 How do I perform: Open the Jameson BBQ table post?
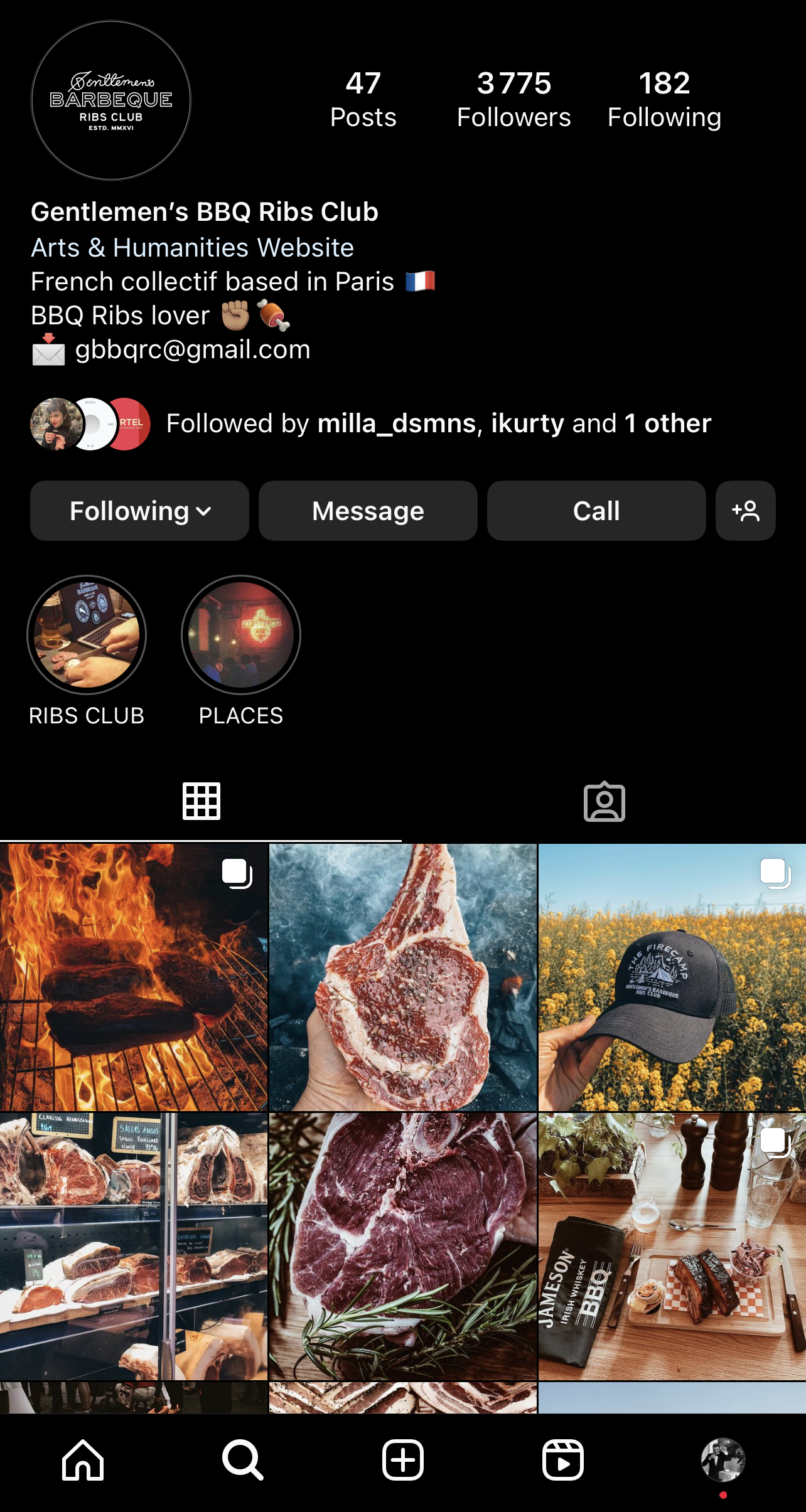pos(672,1247)
